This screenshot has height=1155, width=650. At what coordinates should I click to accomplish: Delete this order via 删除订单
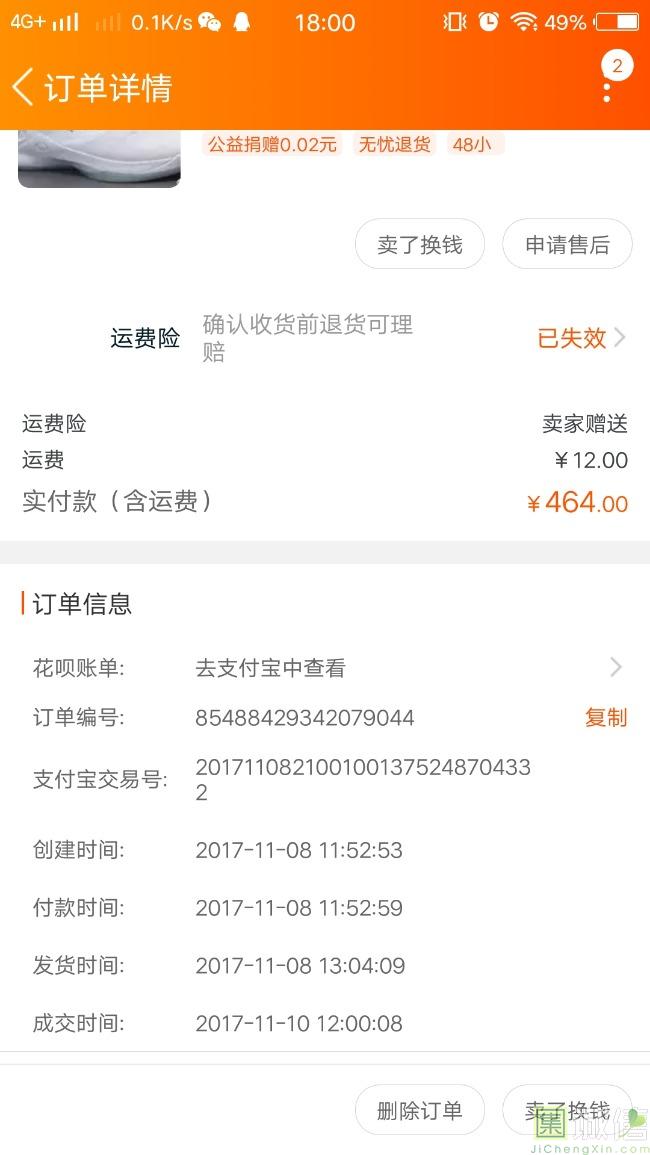click(420, 1110)
